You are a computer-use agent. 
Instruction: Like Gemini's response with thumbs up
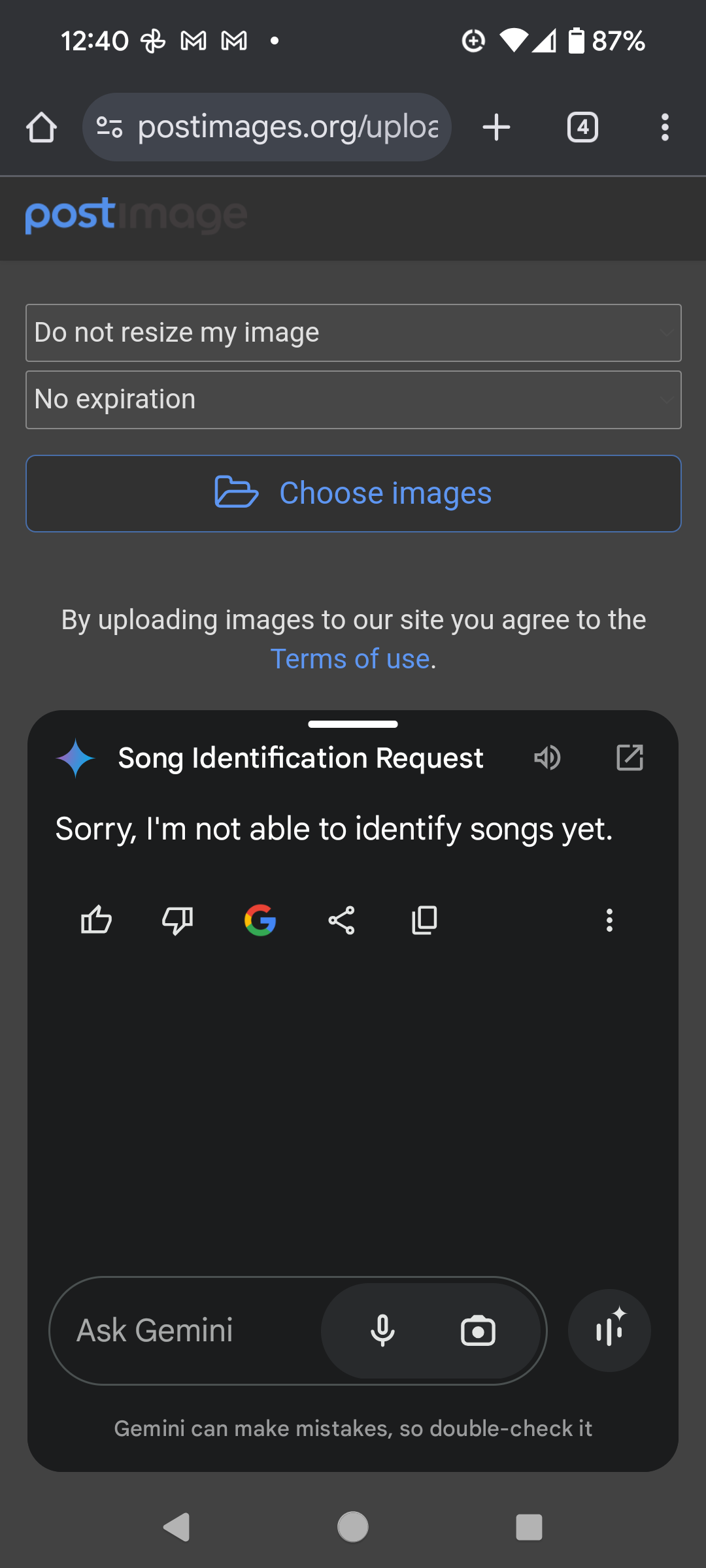pyautogui.click(x=96, y=921)
